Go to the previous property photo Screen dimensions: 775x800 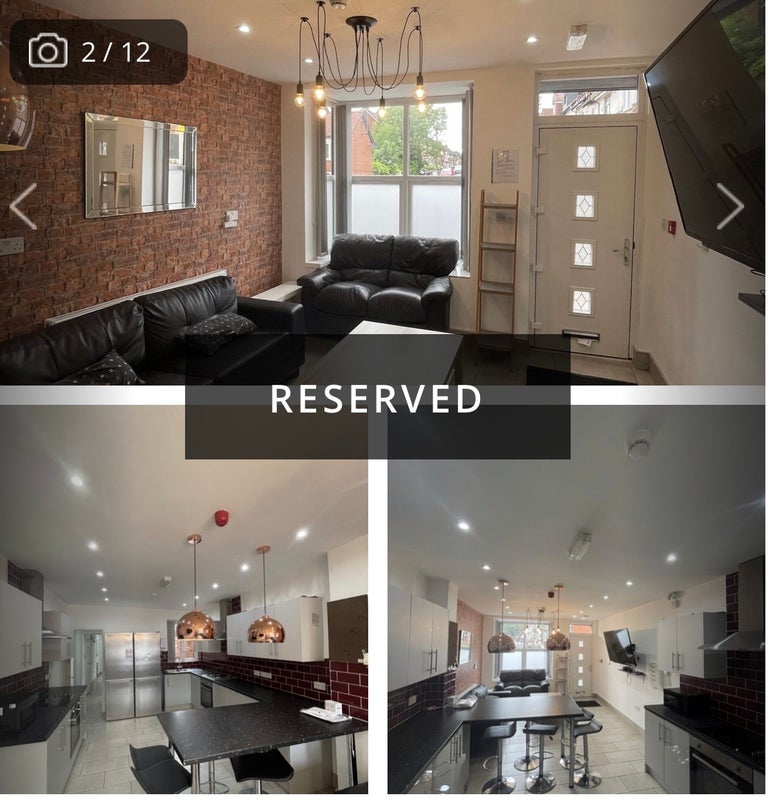click(22, 207)
